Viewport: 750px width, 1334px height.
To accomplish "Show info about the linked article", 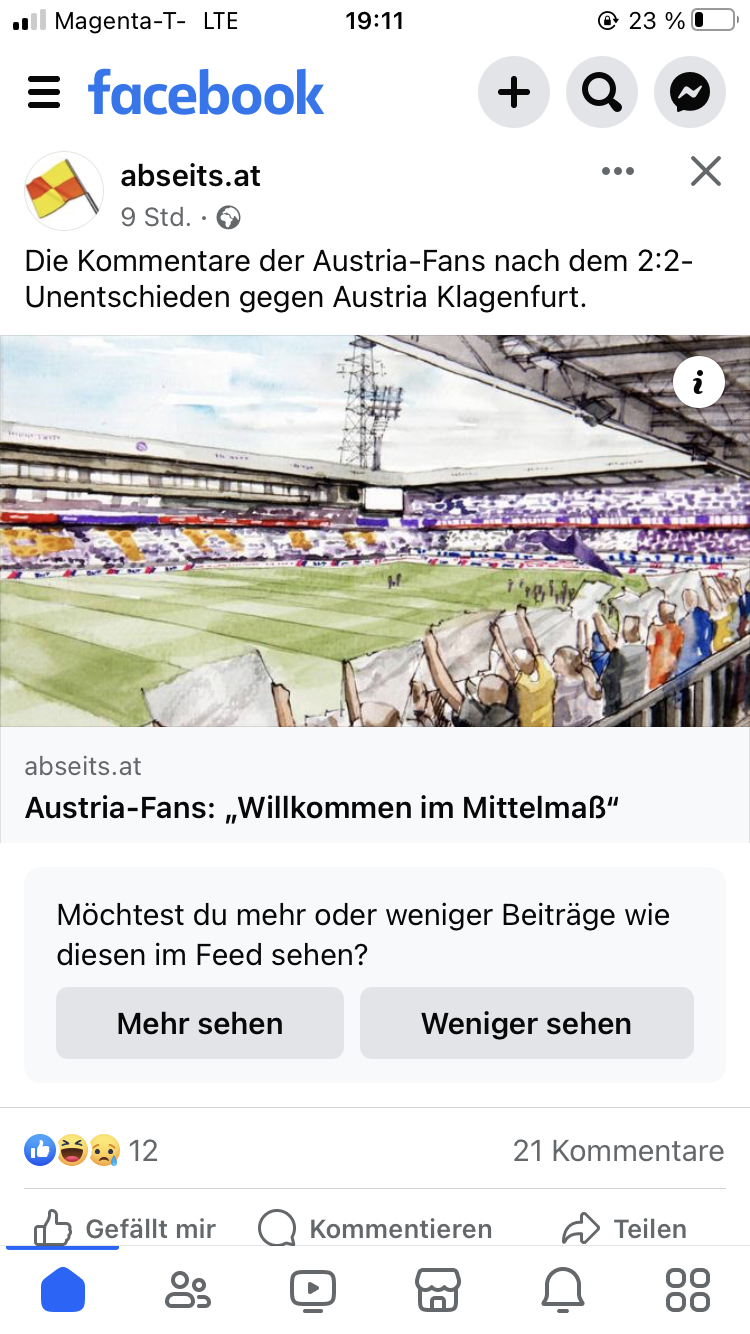I will 699,382.
